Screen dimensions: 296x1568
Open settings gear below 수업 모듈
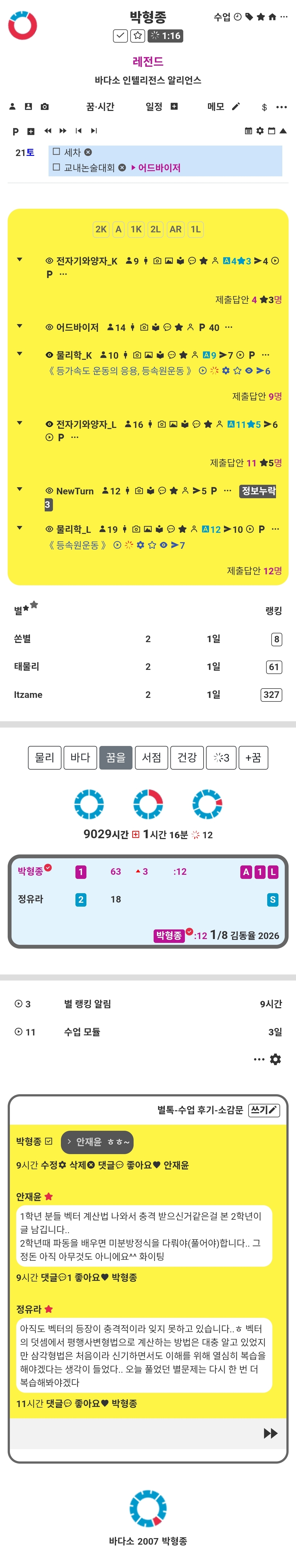pyautogui.click(x=275, y=1059)
